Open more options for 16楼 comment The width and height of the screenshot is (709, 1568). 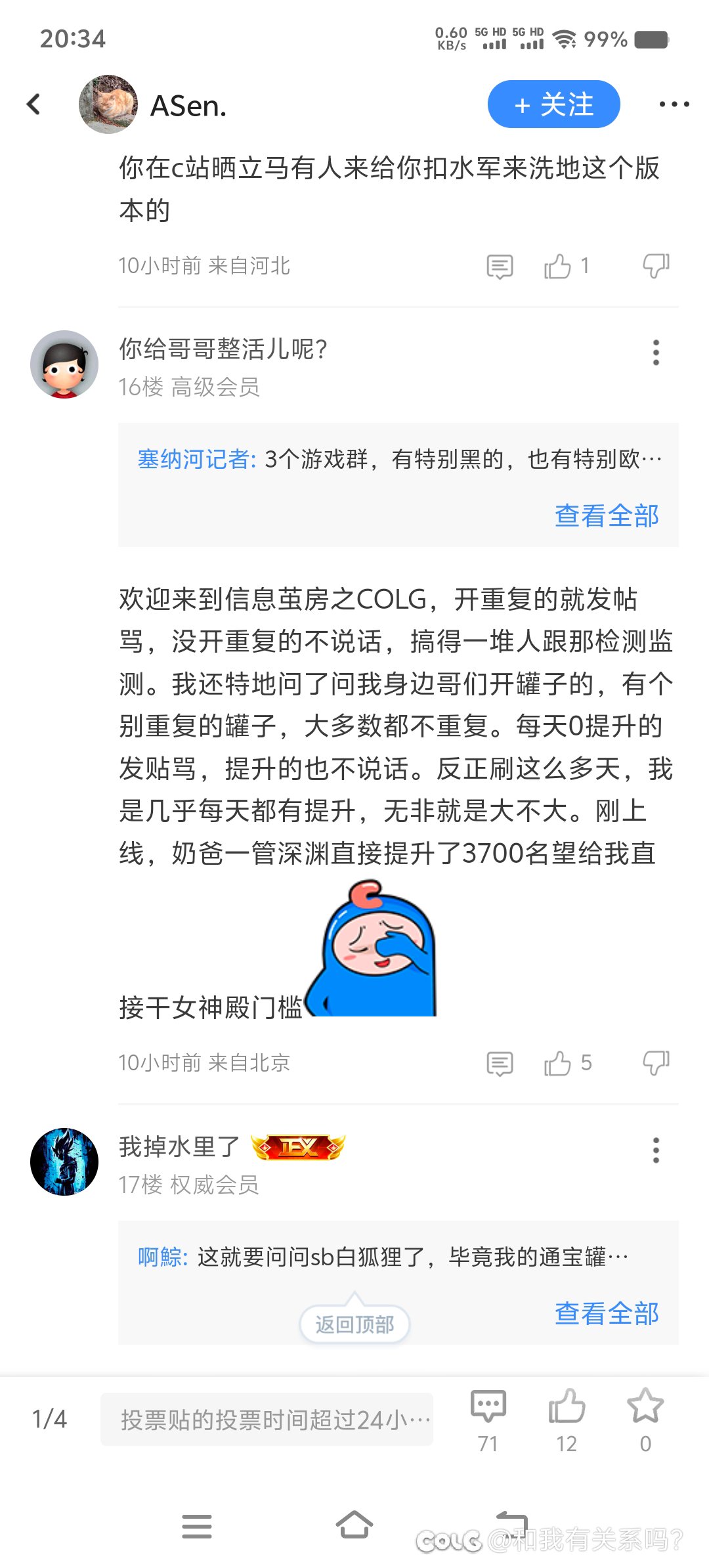click(656, 353)
